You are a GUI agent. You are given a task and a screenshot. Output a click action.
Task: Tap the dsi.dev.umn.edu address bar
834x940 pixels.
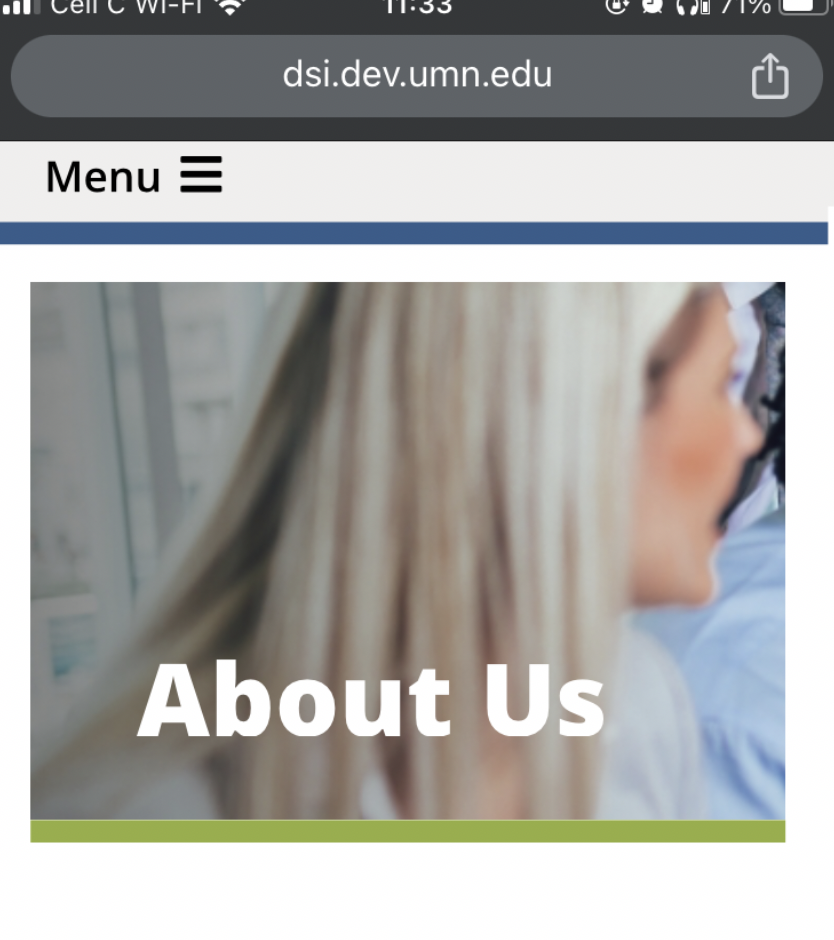tap(417, 76)
